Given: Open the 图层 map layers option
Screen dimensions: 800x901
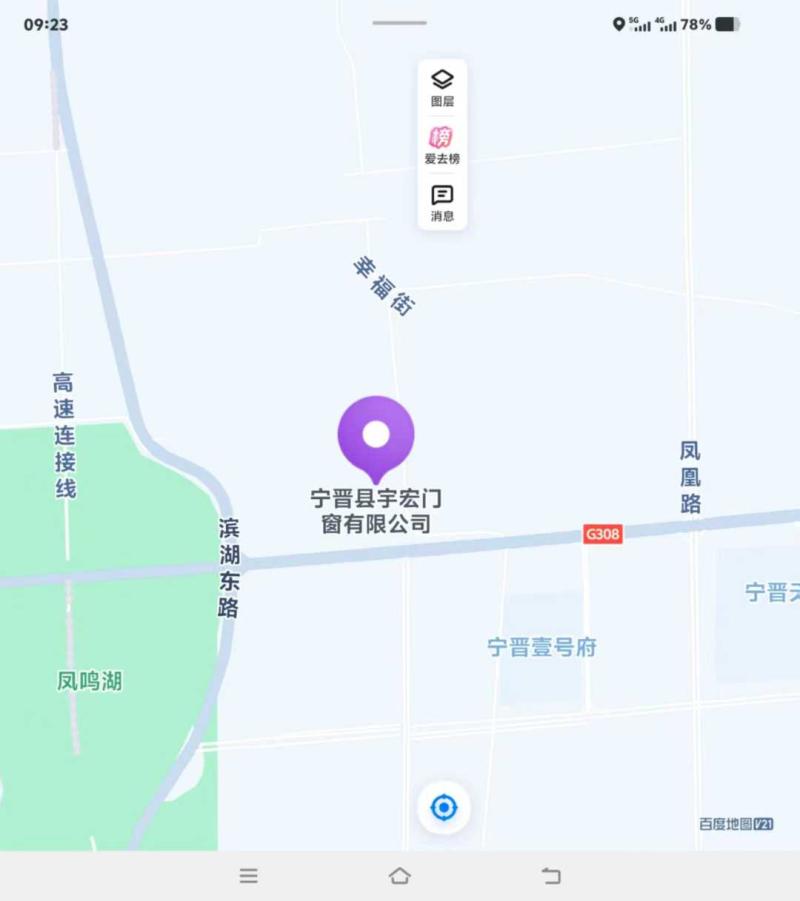Looking at the screenshot, I should (x=442, y=87).
